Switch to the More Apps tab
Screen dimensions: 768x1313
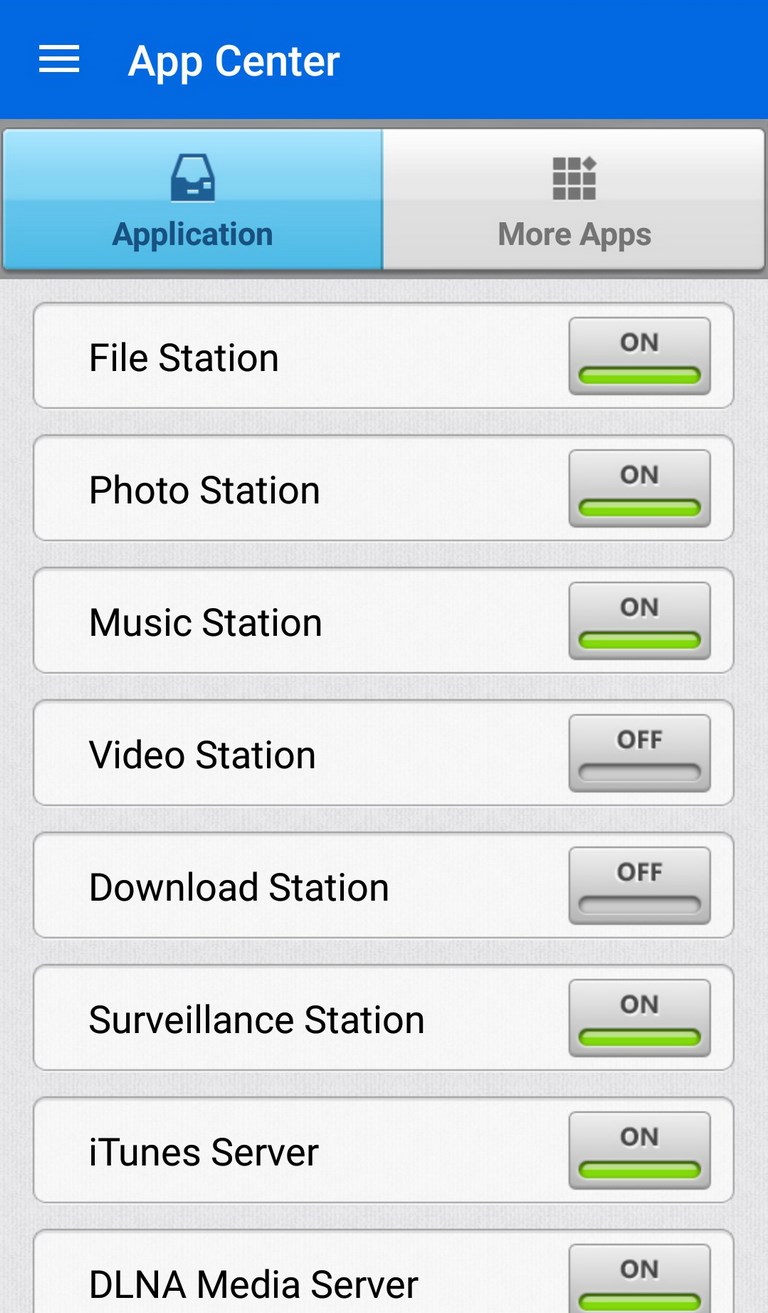tap(574, 200)
